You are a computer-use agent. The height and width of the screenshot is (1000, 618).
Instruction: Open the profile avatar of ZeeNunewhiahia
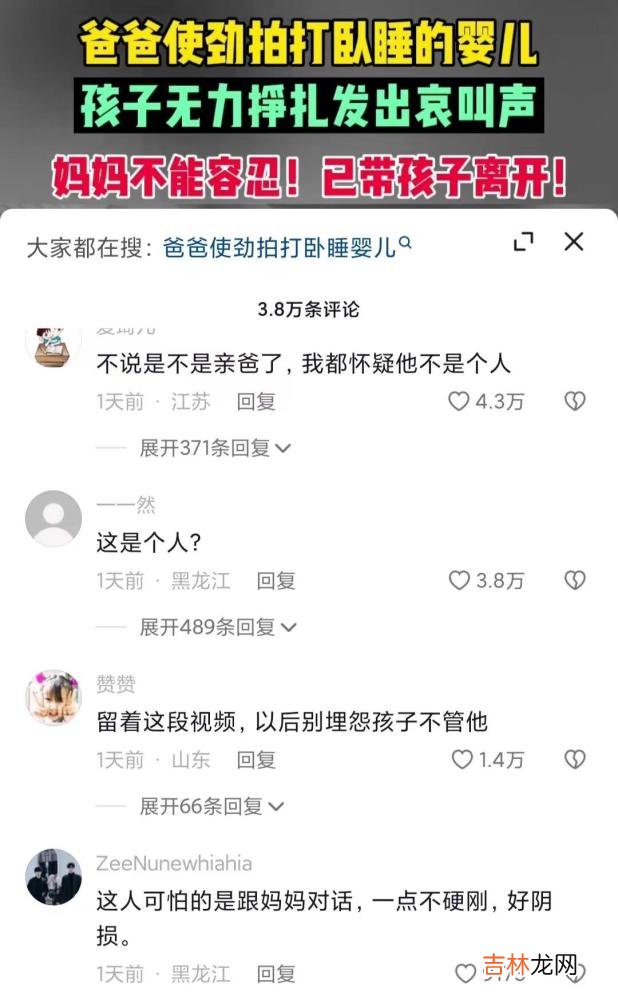click(x=53, y=877)
